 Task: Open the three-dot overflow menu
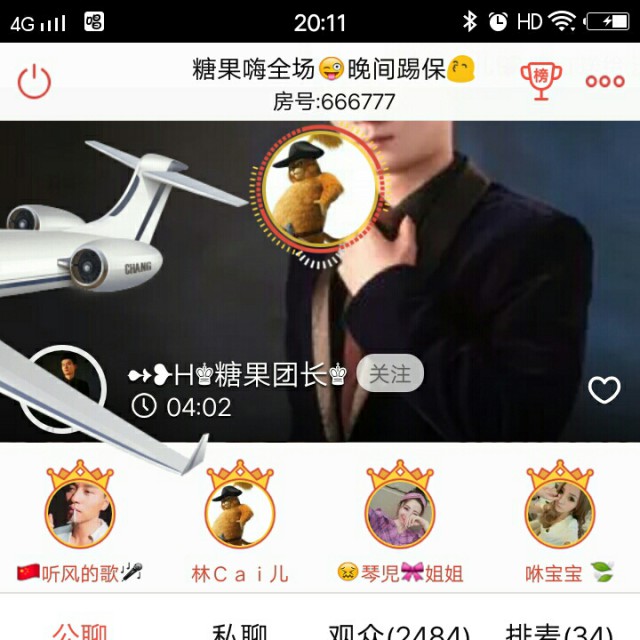pos(604,82)
